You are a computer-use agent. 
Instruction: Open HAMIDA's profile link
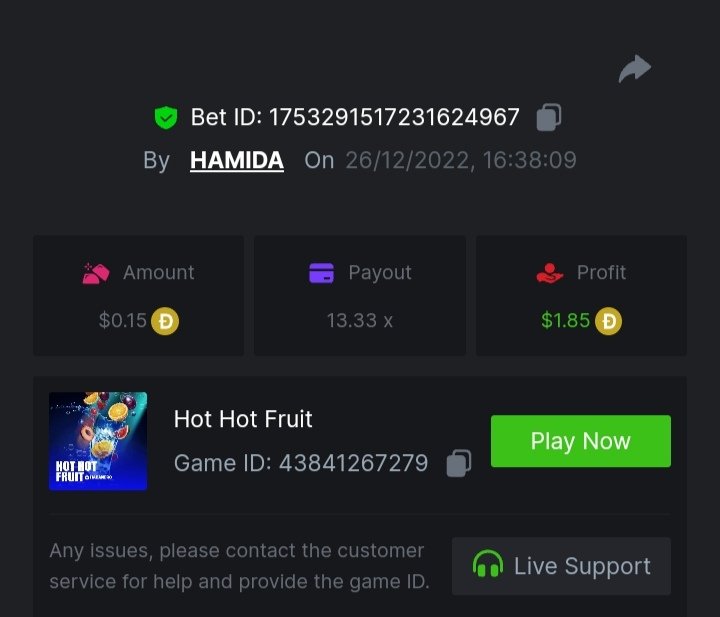[237, 160]
